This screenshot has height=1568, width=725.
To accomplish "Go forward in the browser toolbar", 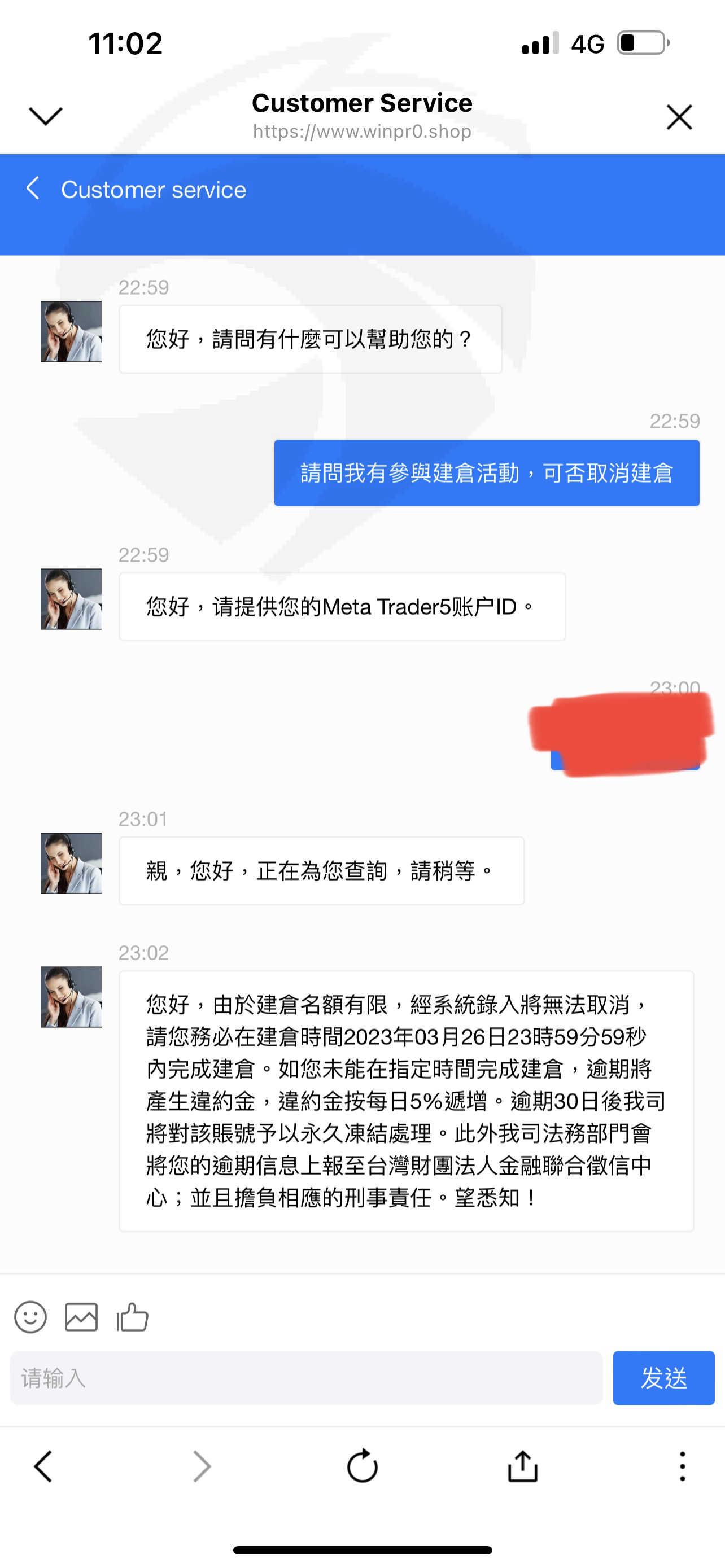I will point(202,1466).
